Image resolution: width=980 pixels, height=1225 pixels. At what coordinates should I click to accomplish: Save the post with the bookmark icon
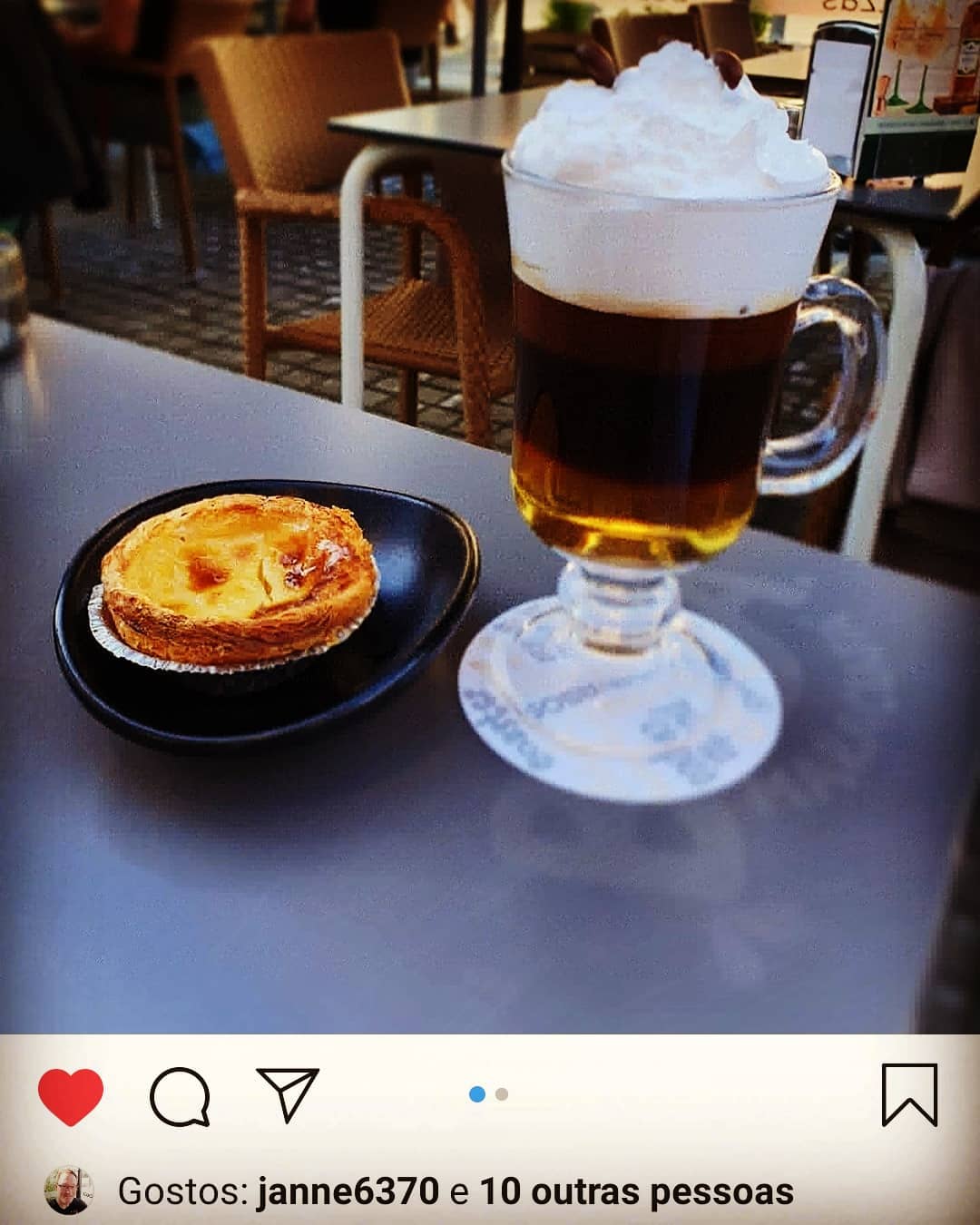pos(909,1095)
